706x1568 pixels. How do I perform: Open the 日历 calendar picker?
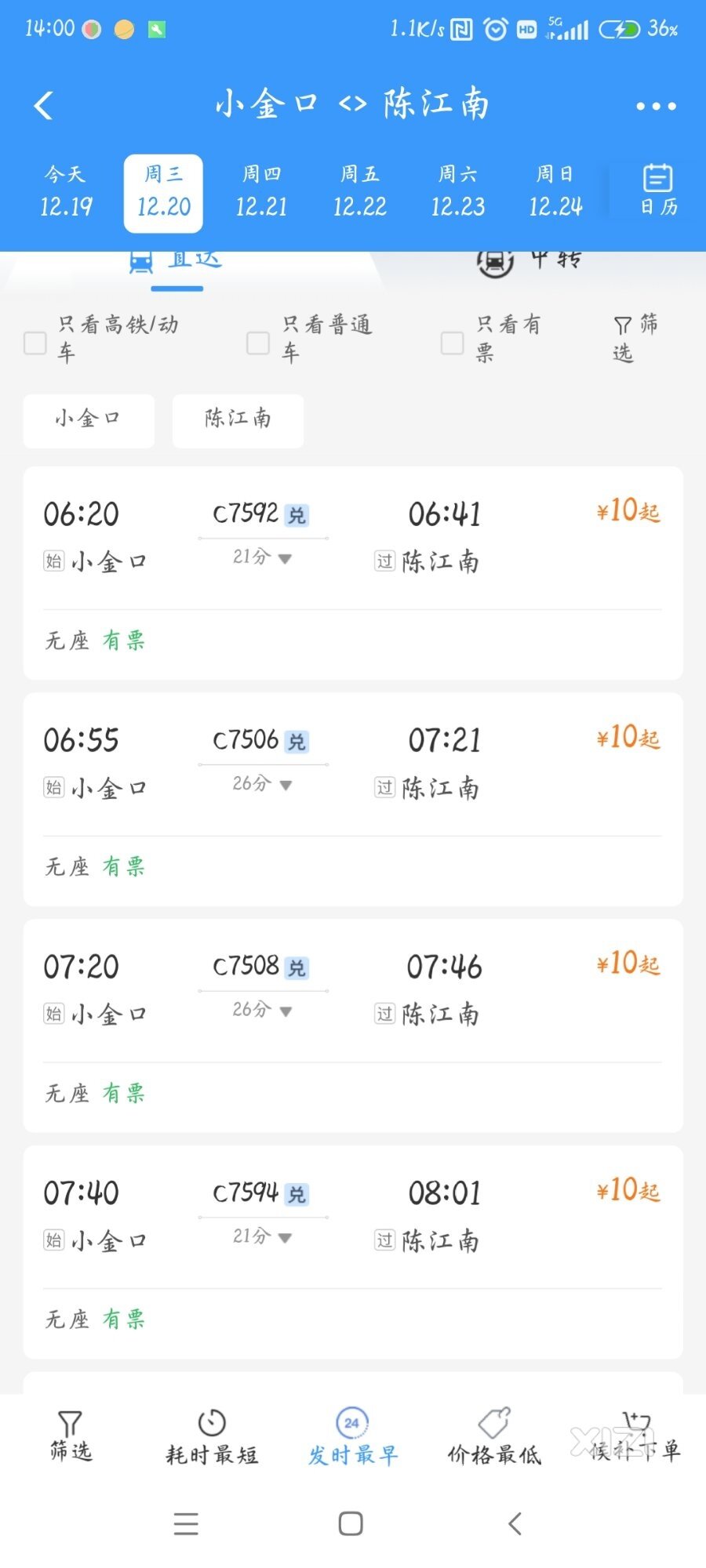[657, 191]
